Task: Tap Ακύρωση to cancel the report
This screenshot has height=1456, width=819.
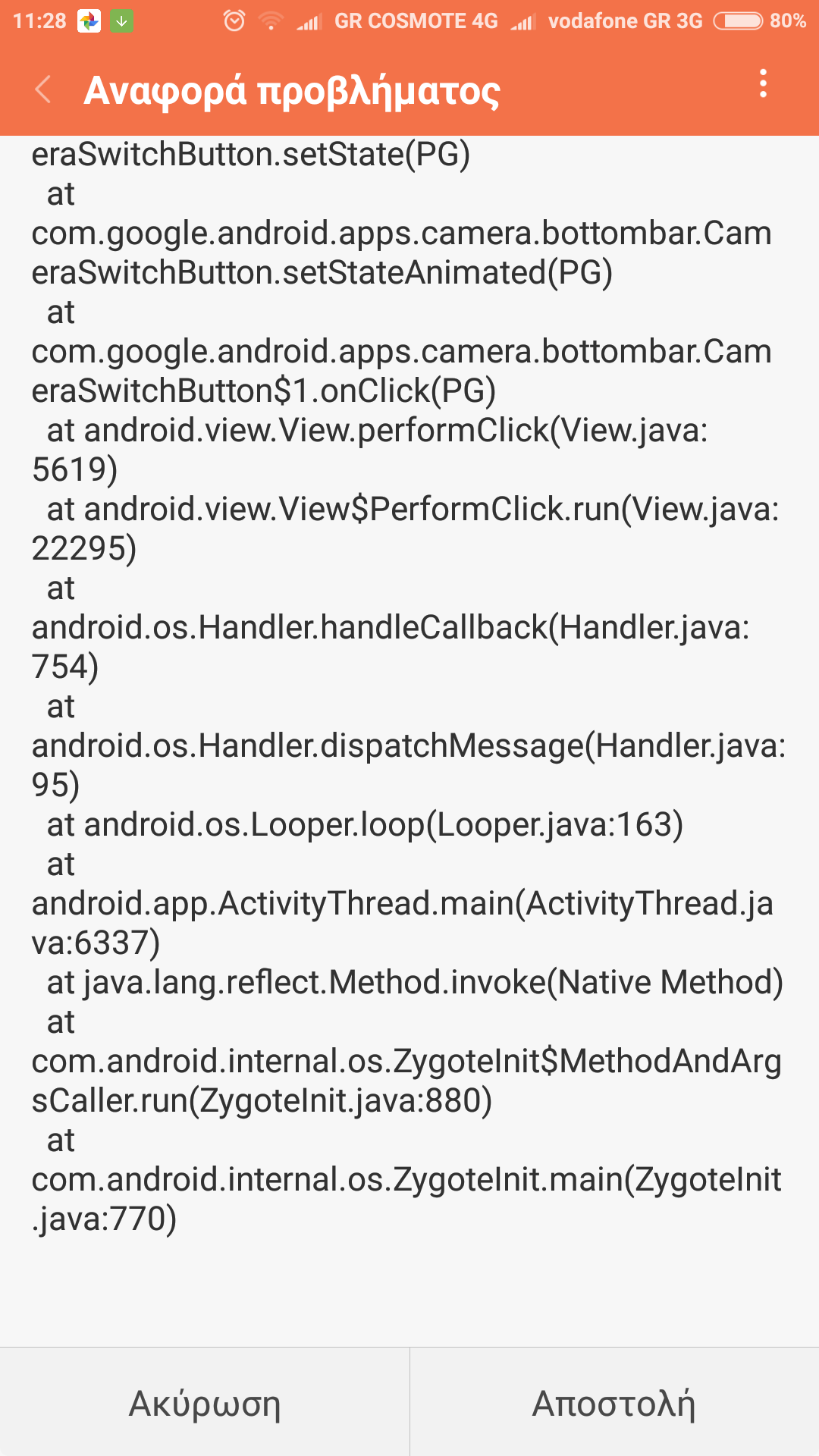Action: (x=205, y=1403)
